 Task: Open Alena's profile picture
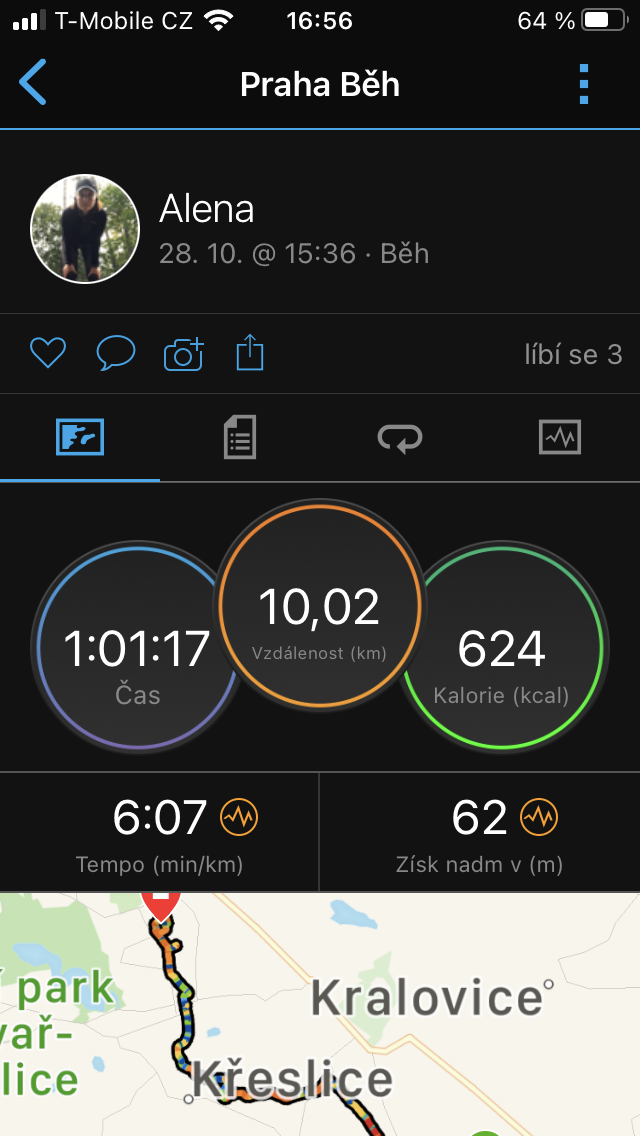tap(85, 228)
